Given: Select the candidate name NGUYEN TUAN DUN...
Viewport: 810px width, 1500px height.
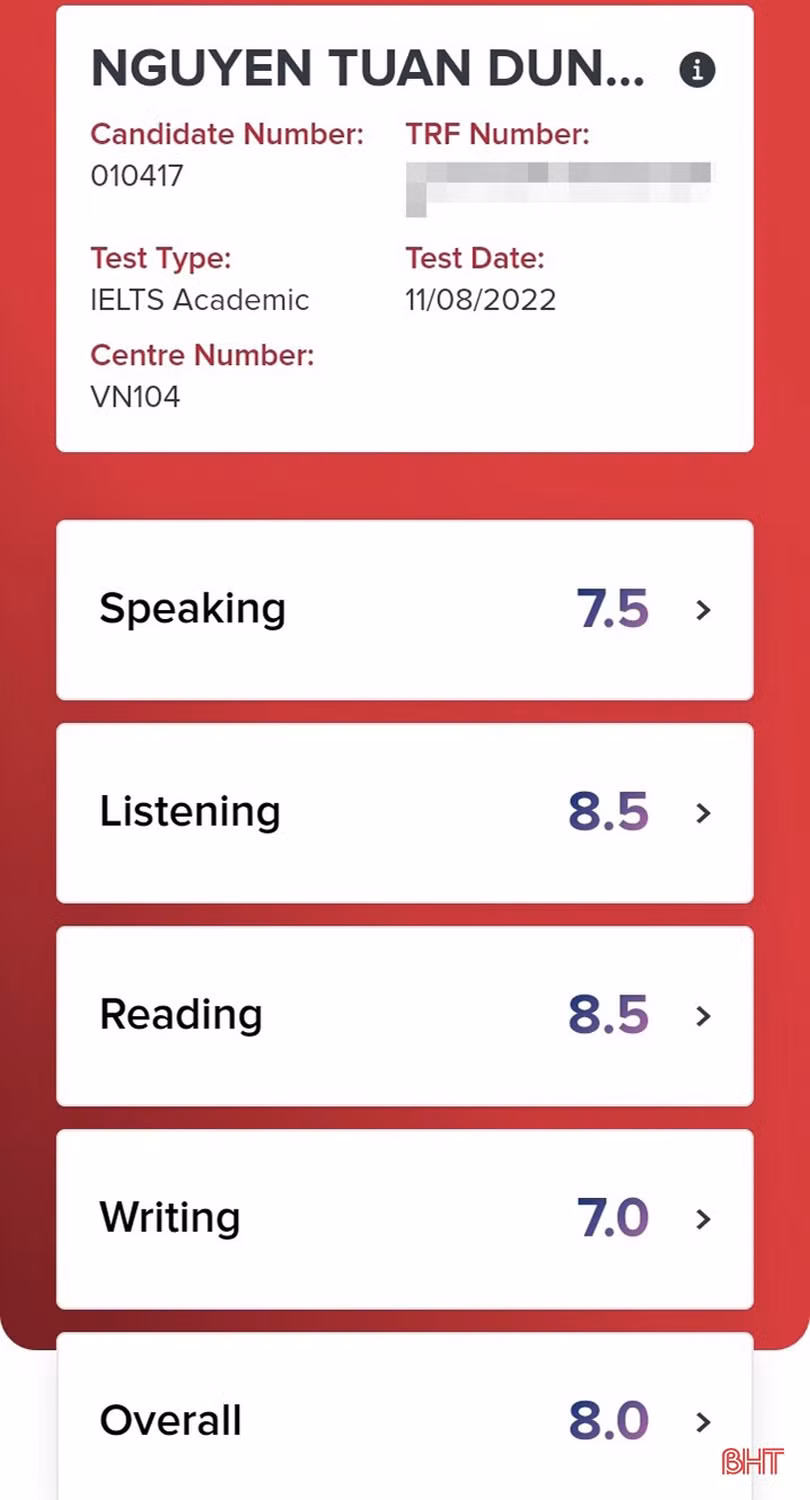Looking at the screenshot, I should pos(370,67).
